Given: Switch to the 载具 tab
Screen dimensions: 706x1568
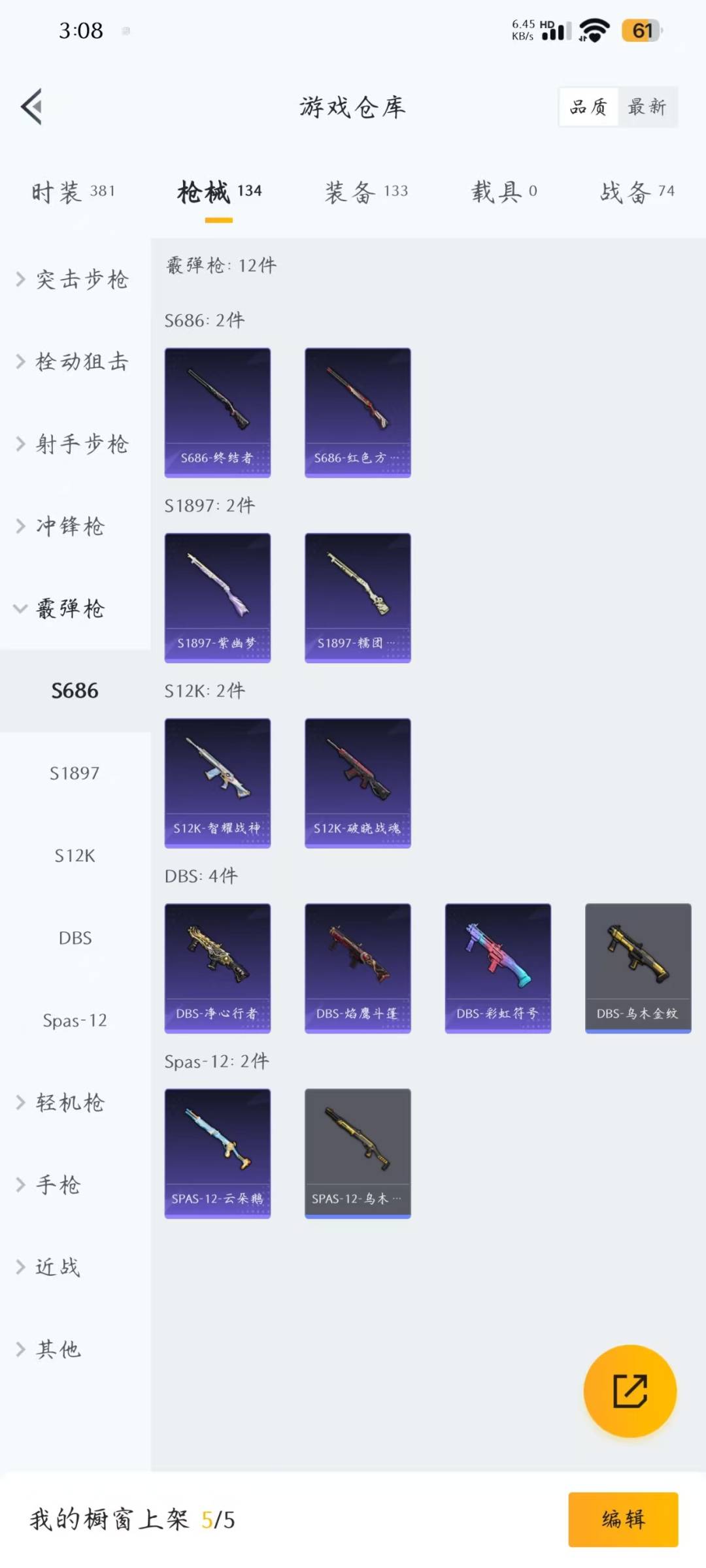Looking at the screenshot, I should click(x=504, y=191).
